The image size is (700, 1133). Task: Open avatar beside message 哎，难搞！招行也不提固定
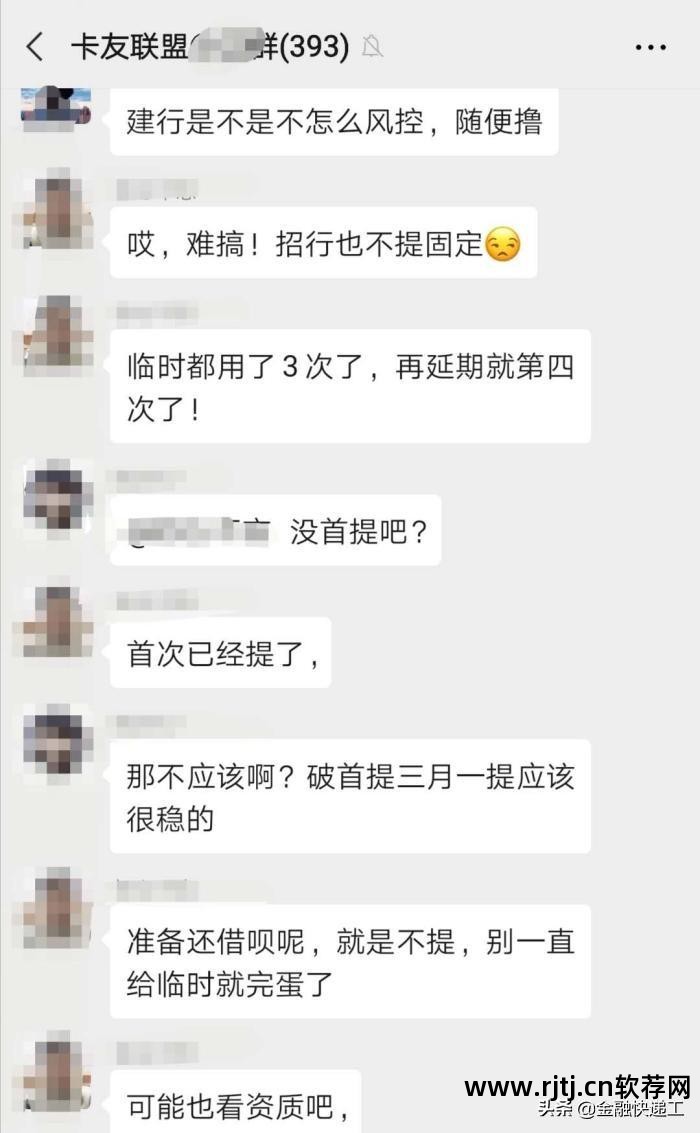[x=57, y=212]
